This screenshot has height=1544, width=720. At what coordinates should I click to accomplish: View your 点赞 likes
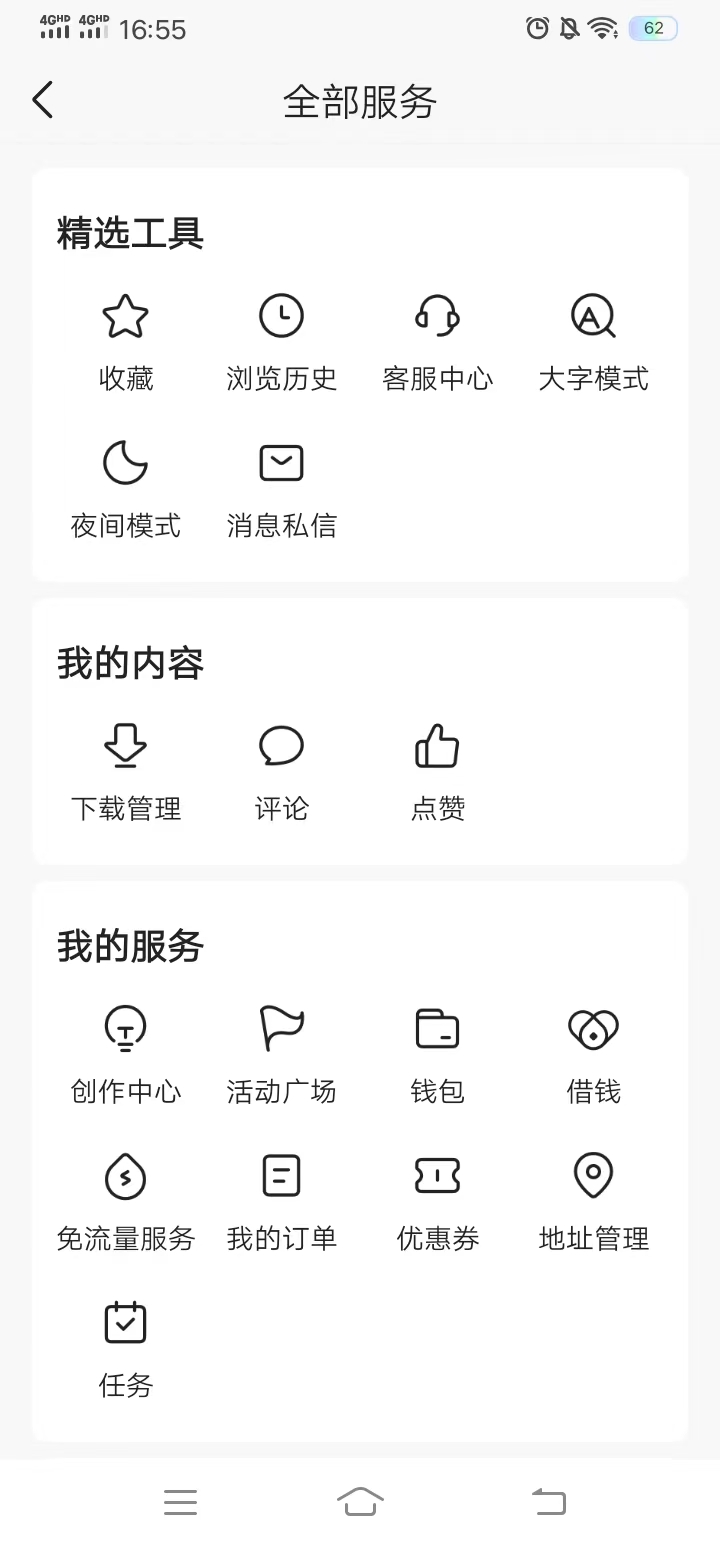[437, 770]
